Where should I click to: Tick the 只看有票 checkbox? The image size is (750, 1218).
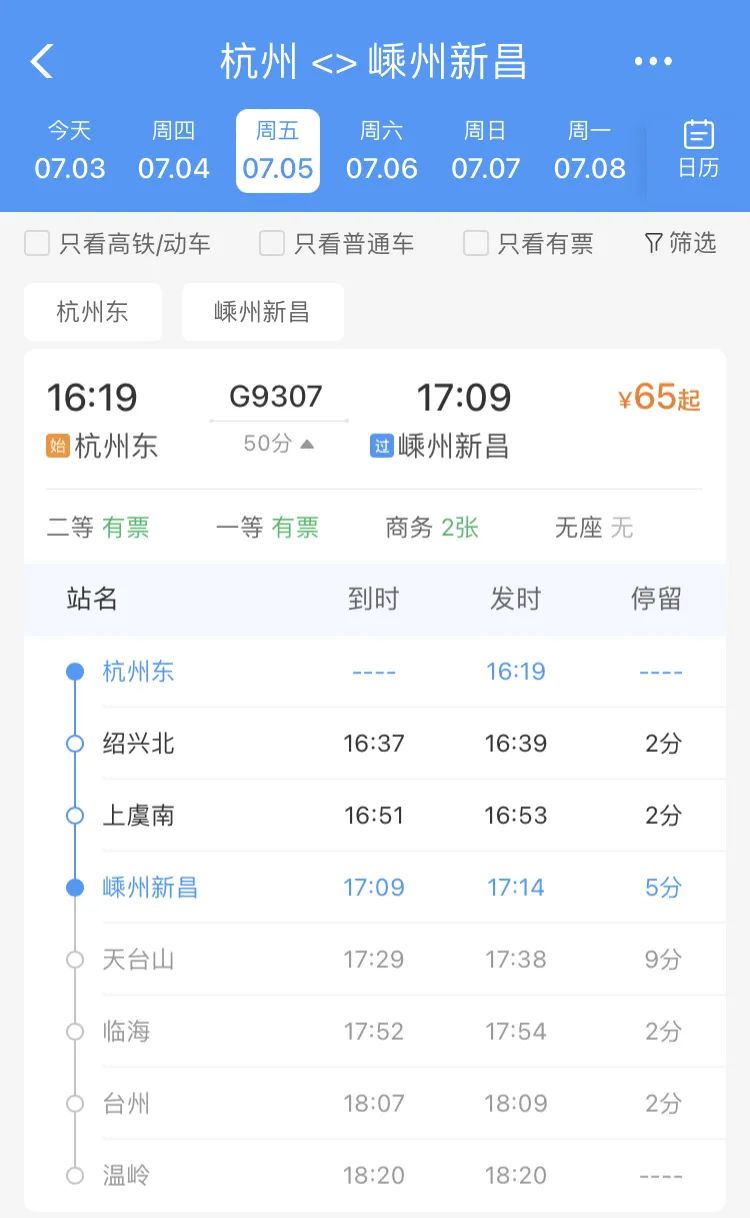click(x=476, y=243)
